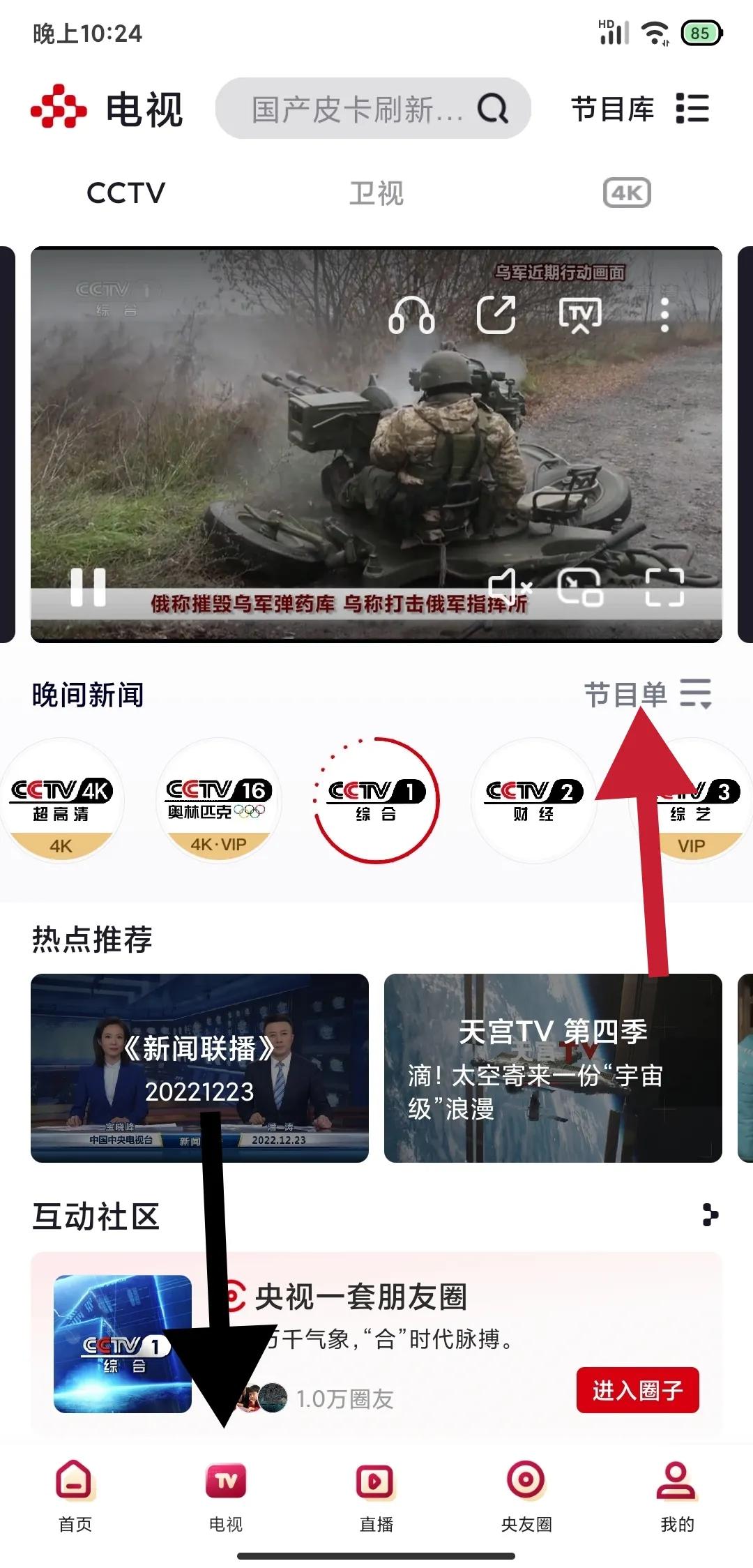Open the three-dot video options menu

[664, 315]
